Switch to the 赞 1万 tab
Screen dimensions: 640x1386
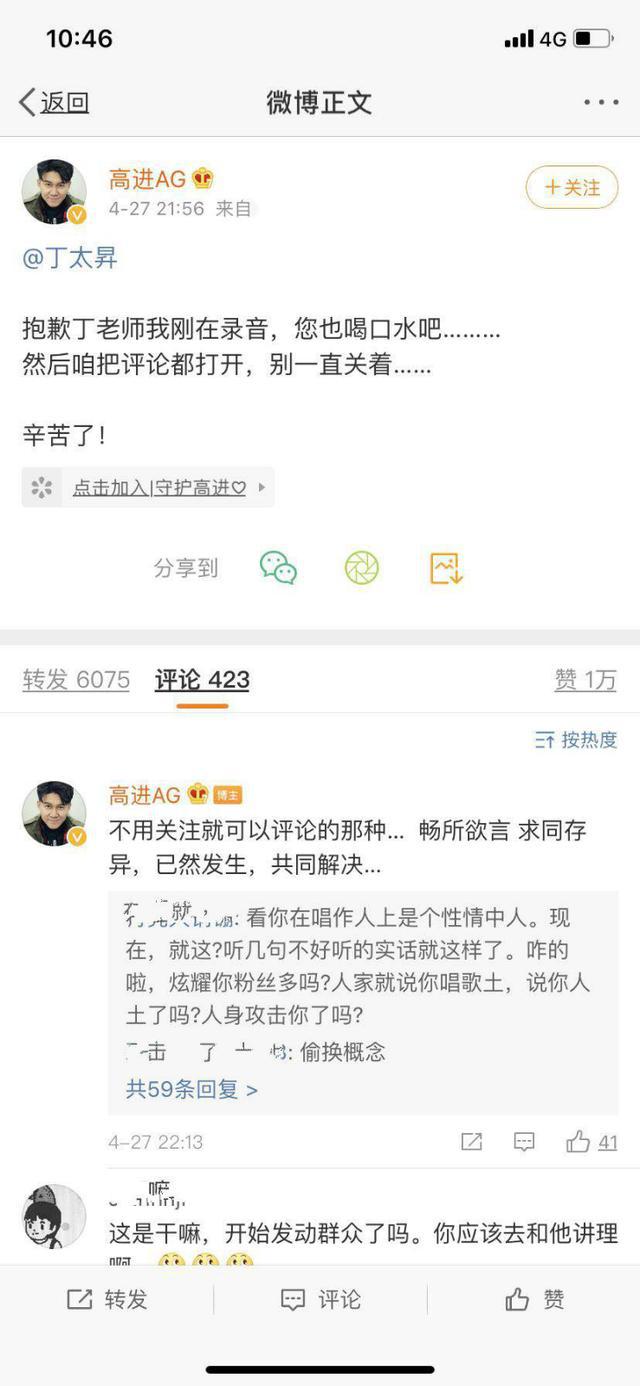coord(585,680)
